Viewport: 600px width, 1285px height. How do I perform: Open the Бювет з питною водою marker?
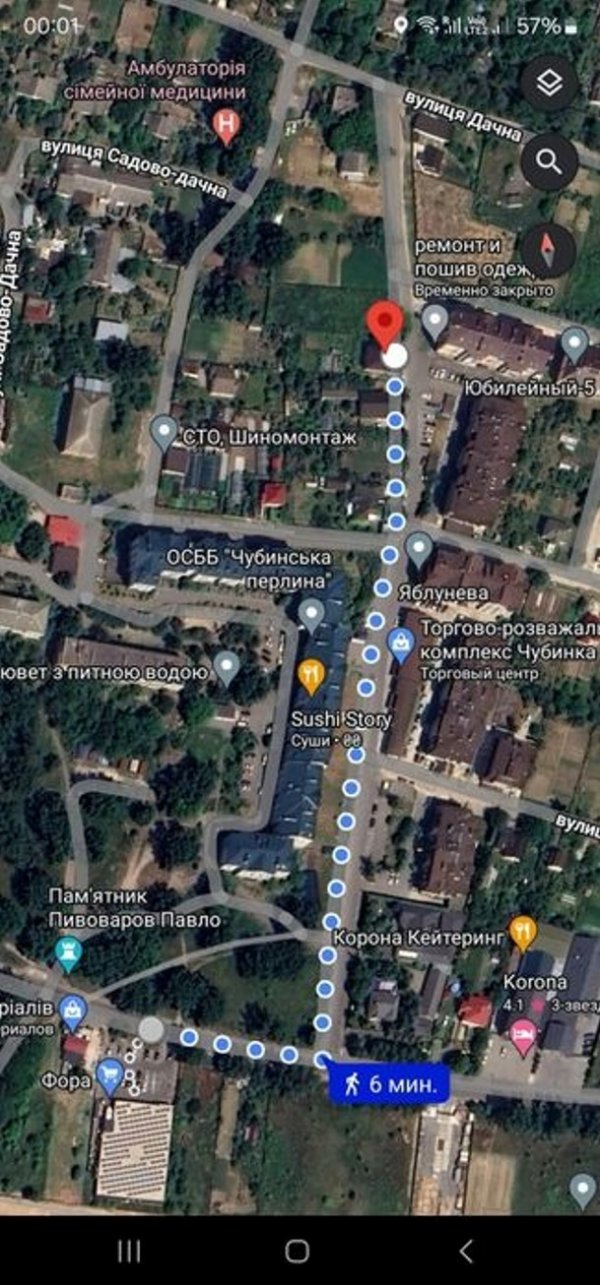[x=228, y=666]
